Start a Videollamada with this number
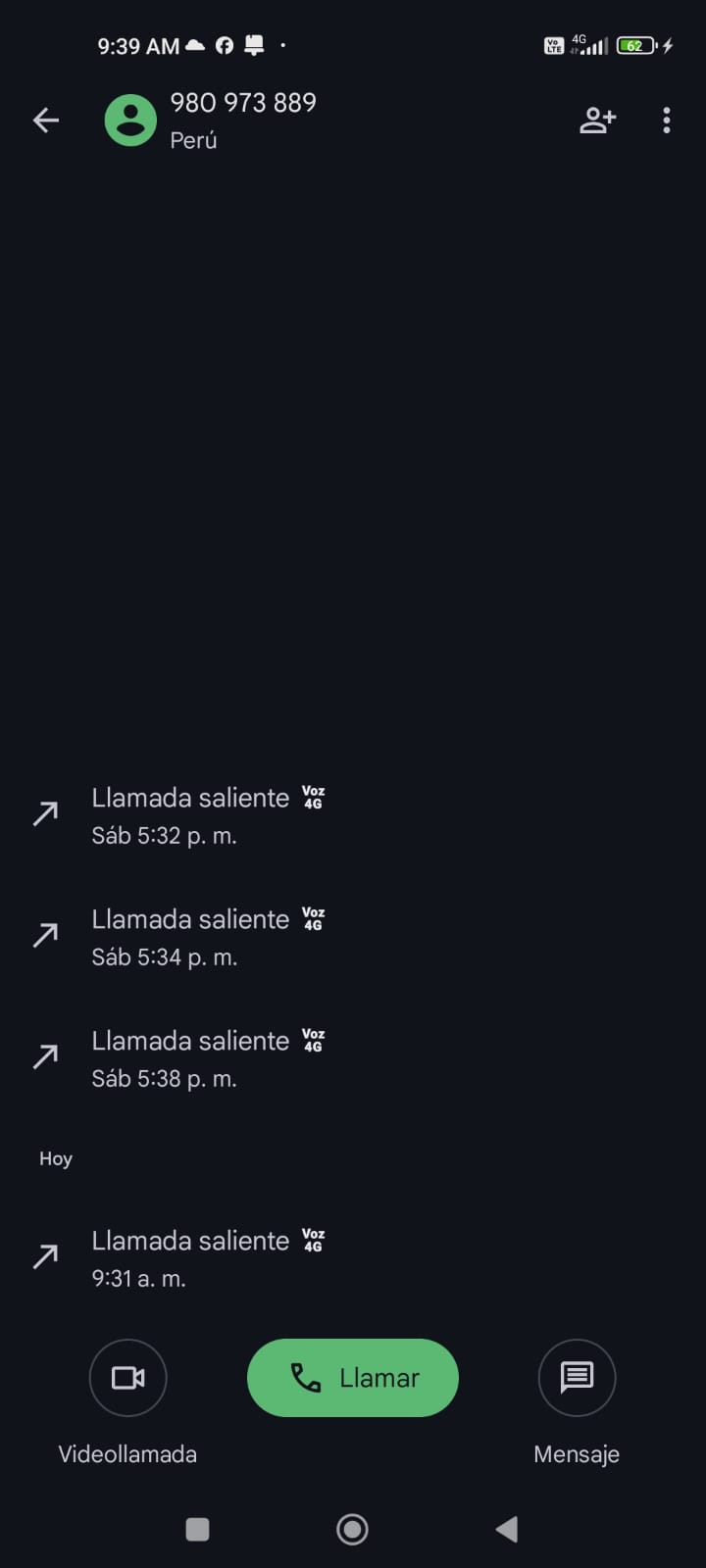706x1568 pixels. coord(127,1378)
